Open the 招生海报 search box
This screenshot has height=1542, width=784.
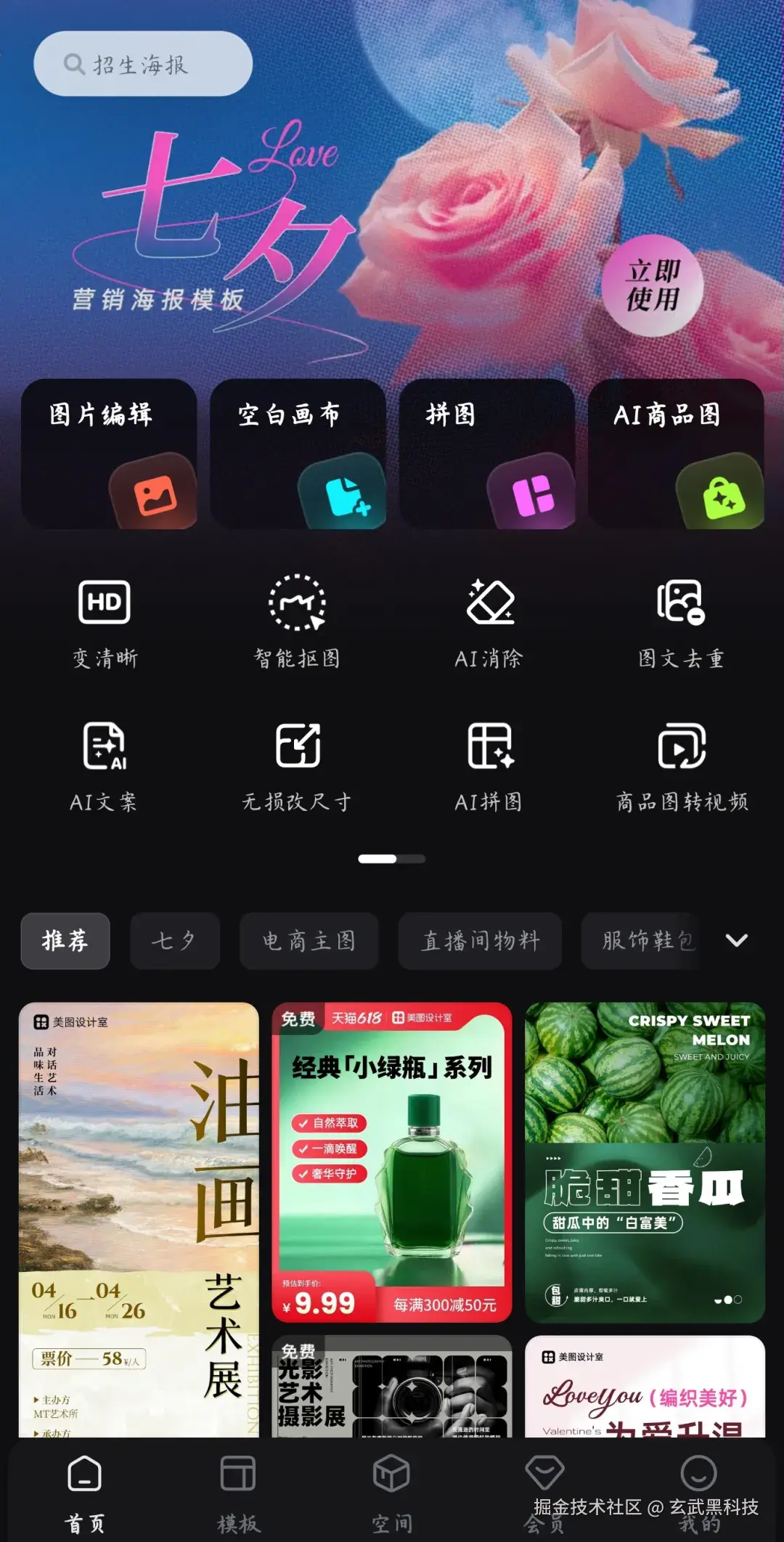tap(142, 65)
